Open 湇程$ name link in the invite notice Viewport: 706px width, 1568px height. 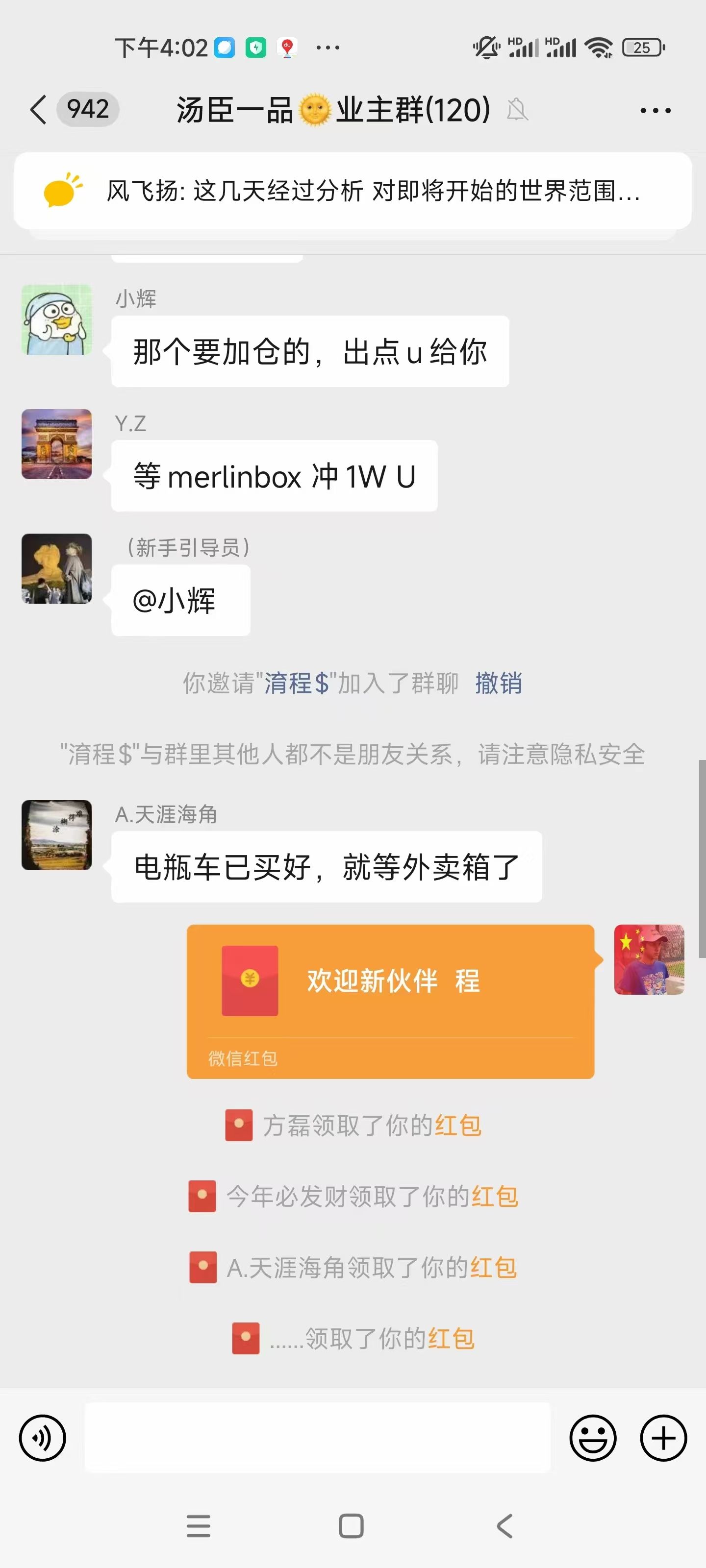(x=297, y=683)
